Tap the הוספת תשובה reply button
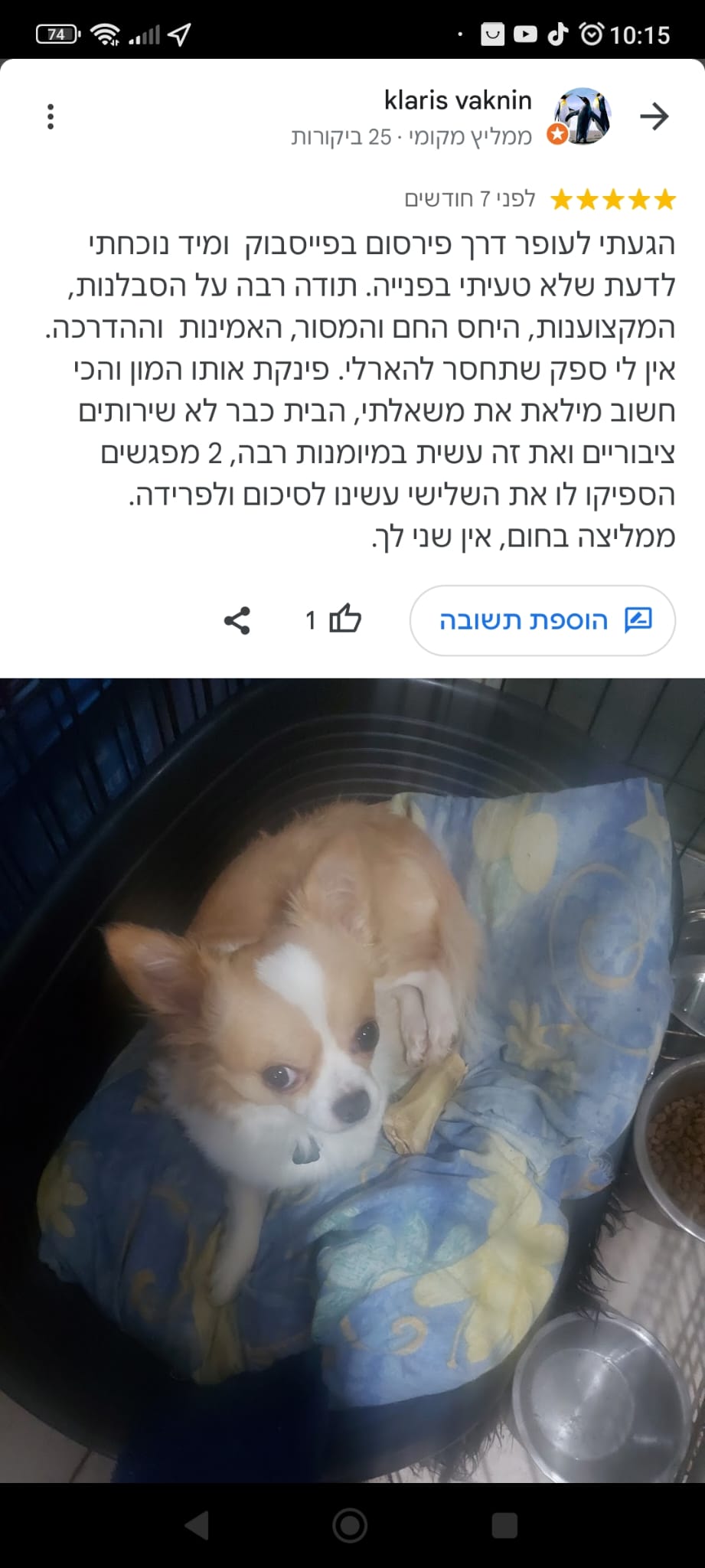The width and height of the screenshot is (705, 1568). (x=542, y=620)
